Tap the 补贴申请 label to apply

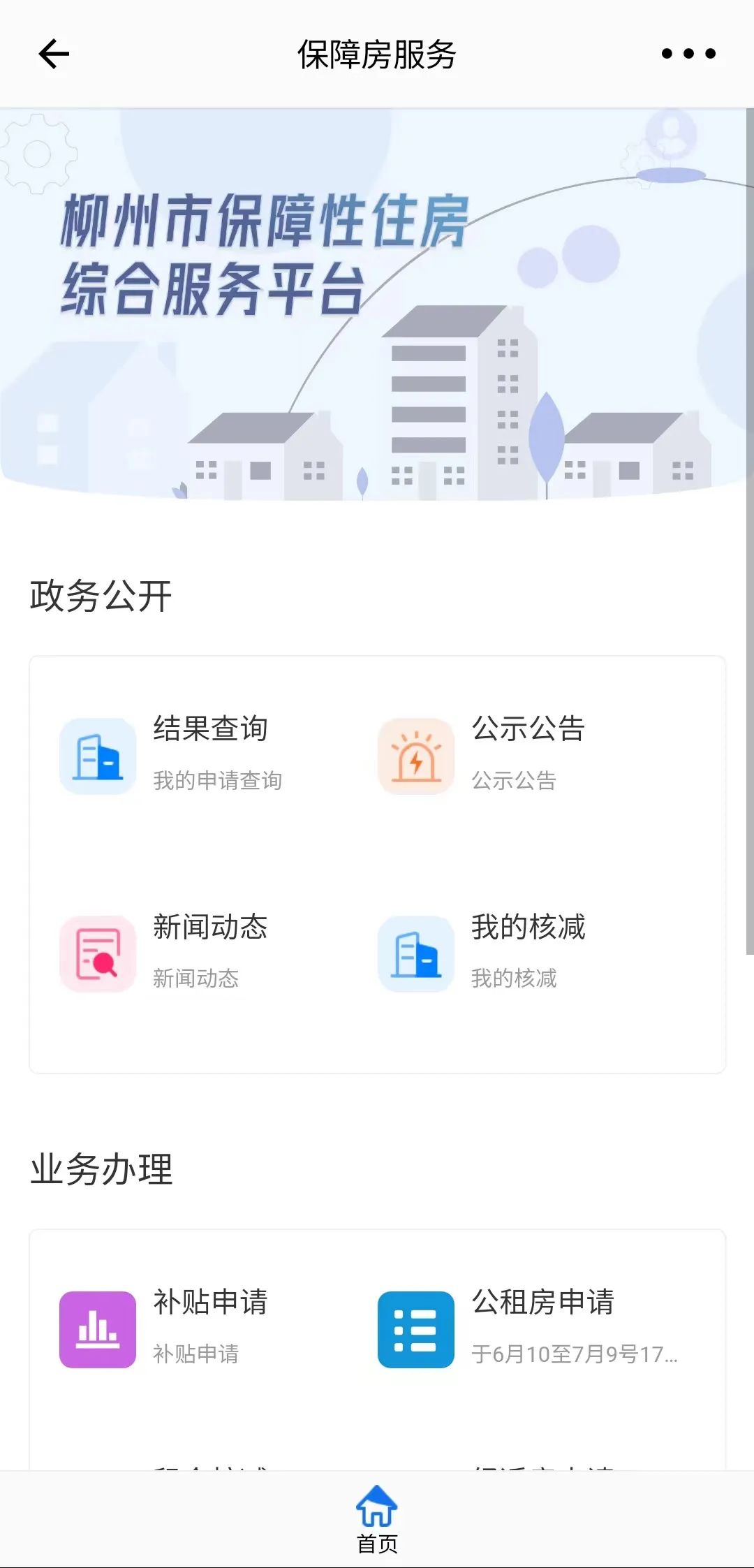pyautogui.click(x=211, y=1302)
